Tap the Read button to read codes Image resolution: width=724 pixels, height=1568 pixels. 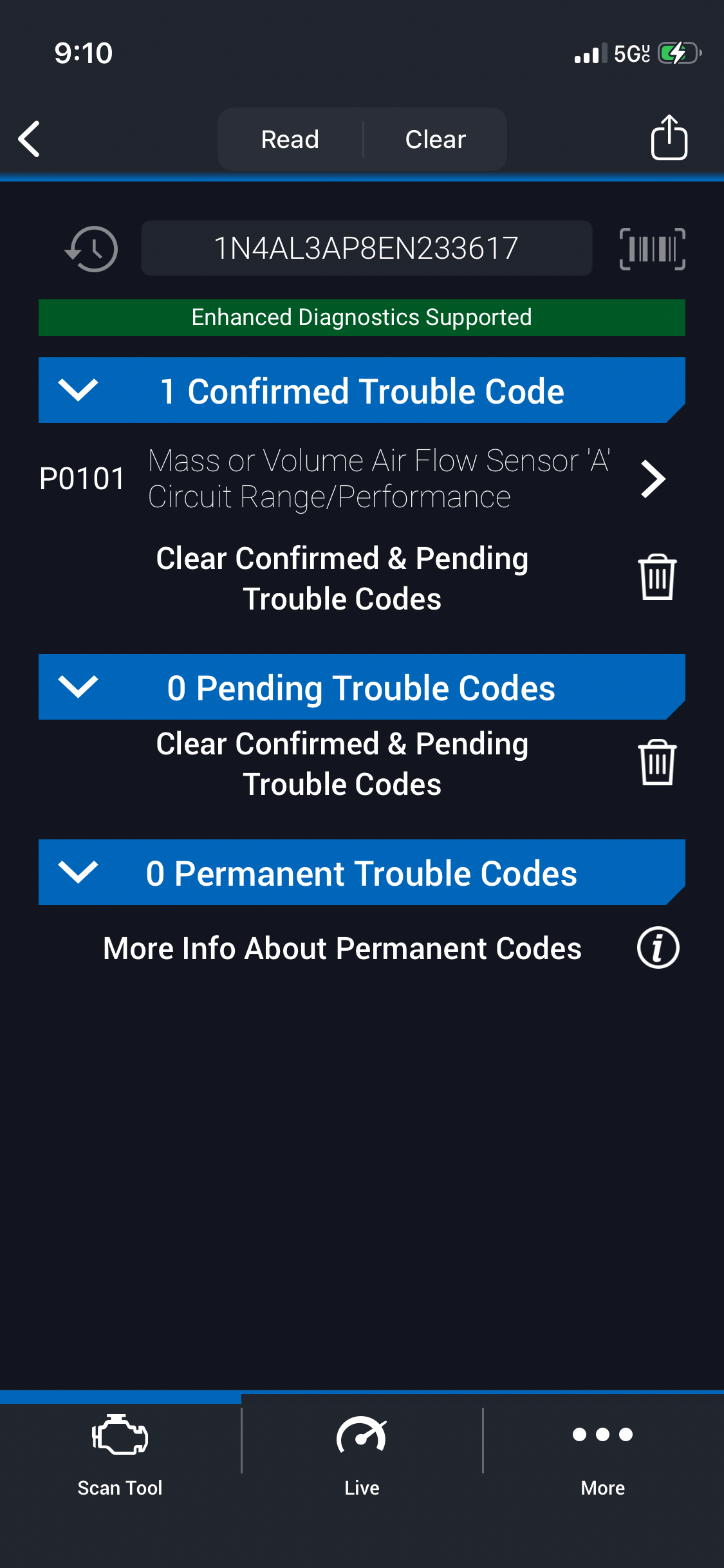[290, 139]
